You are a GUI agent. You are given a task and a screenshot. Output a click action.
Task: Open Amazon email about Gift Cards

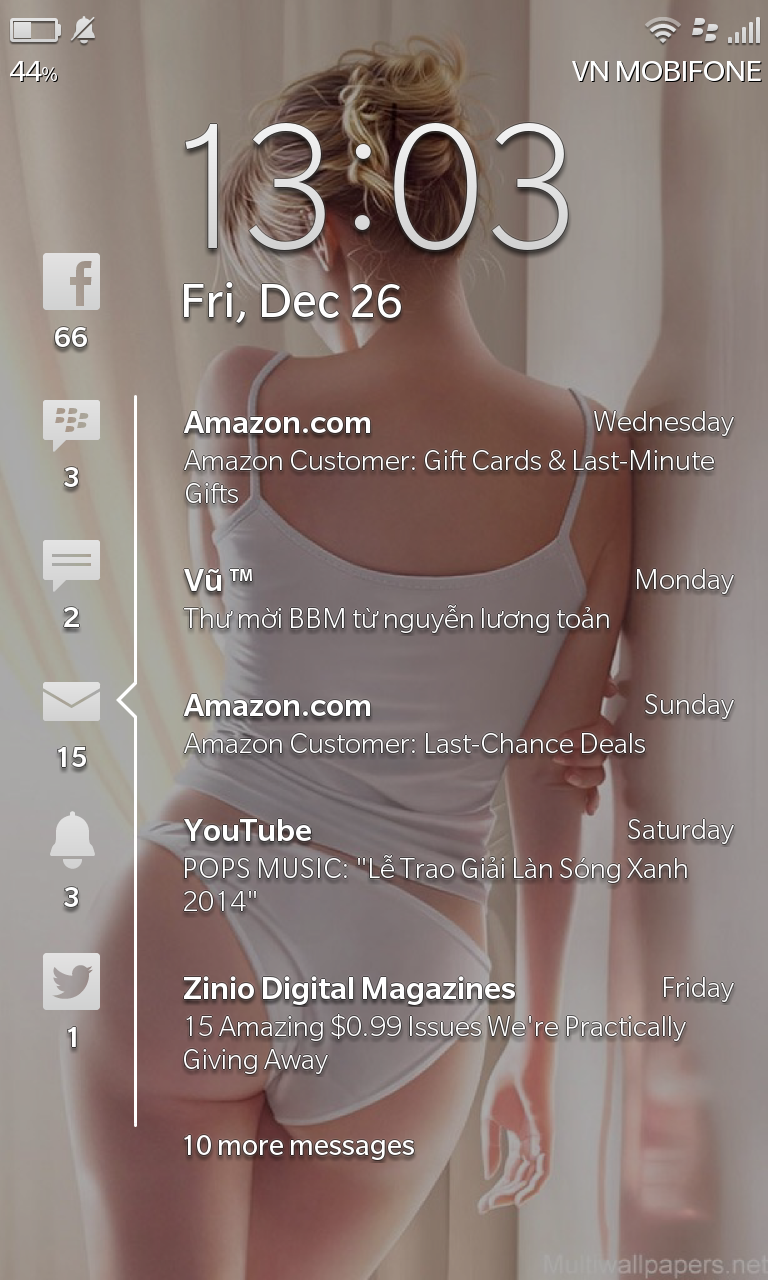pyautogui.click(x=458, y=458)
